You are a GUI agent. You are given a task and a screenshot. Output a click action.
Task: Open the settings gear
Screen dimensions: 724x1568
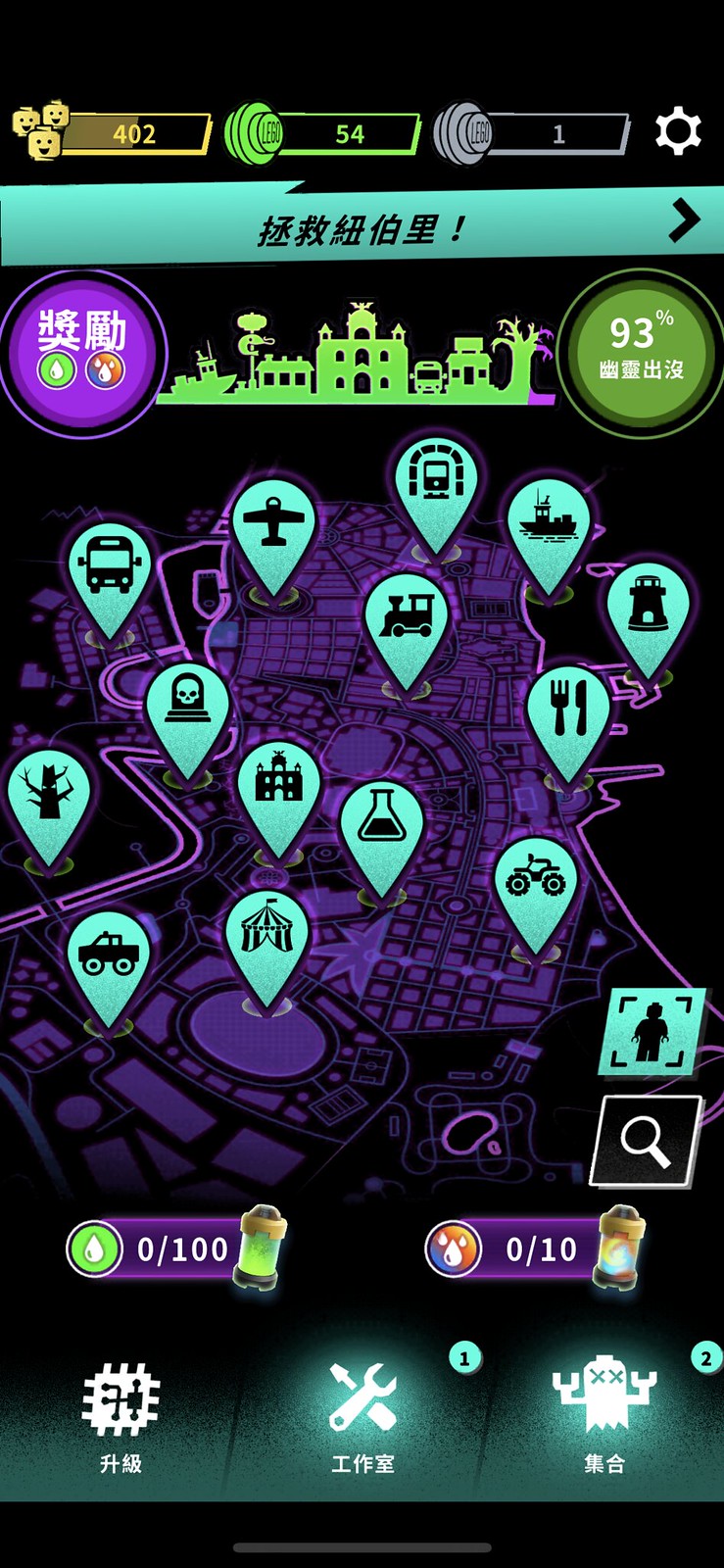(678, 132)
